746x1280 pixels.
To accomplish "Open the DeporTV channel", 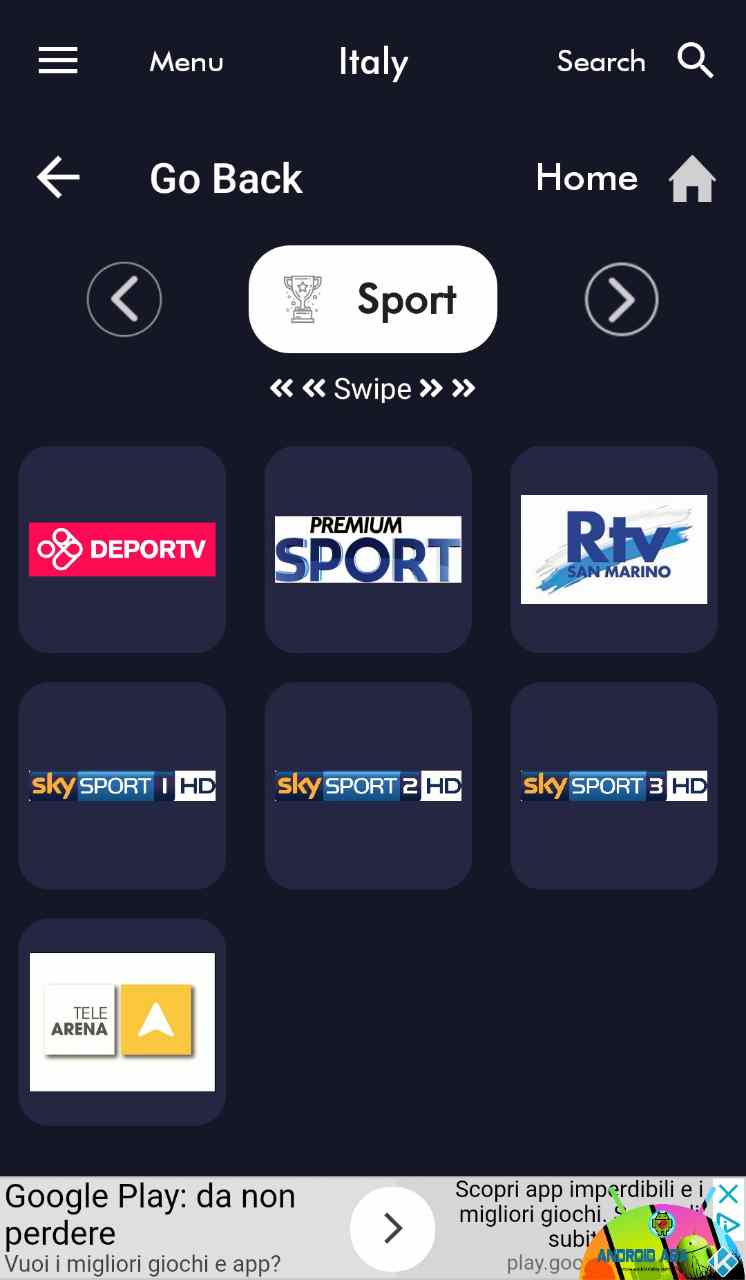I will (122, 549).
